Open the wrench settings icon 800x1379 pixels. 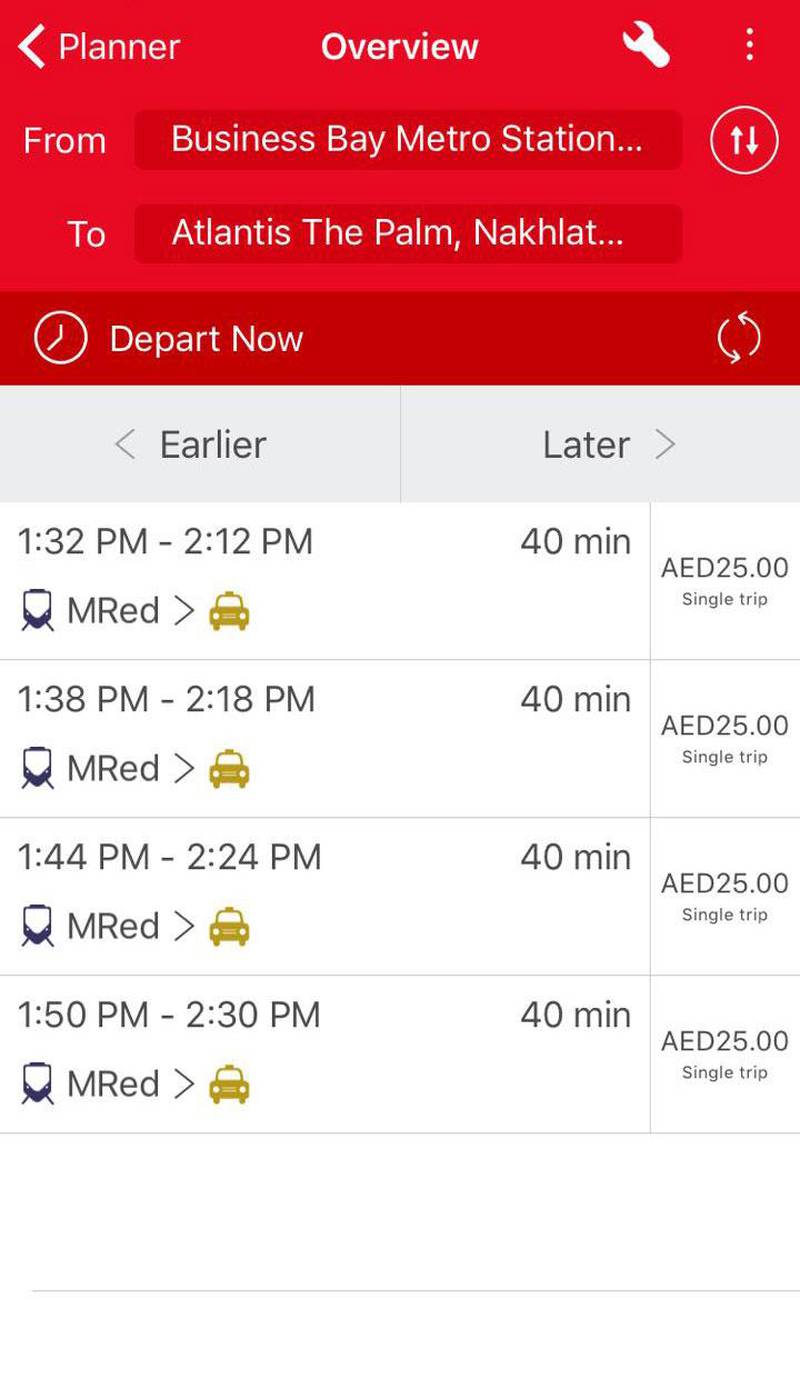coord(645,45)
